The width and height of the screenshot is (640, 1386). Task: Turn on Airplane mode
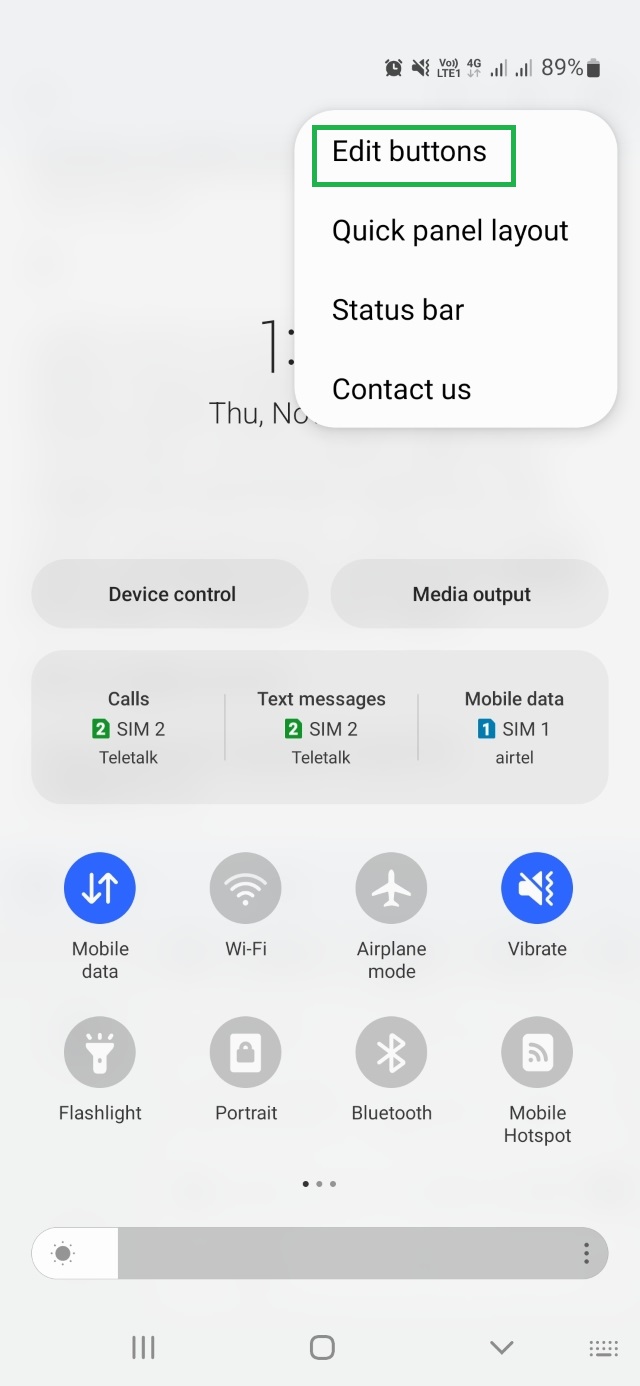tap(392, 887)
